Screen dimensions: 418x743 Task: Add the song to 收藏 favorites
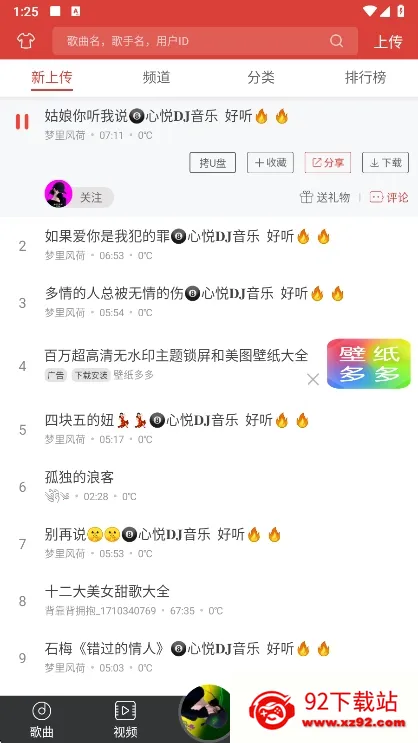tap(270, 163)
